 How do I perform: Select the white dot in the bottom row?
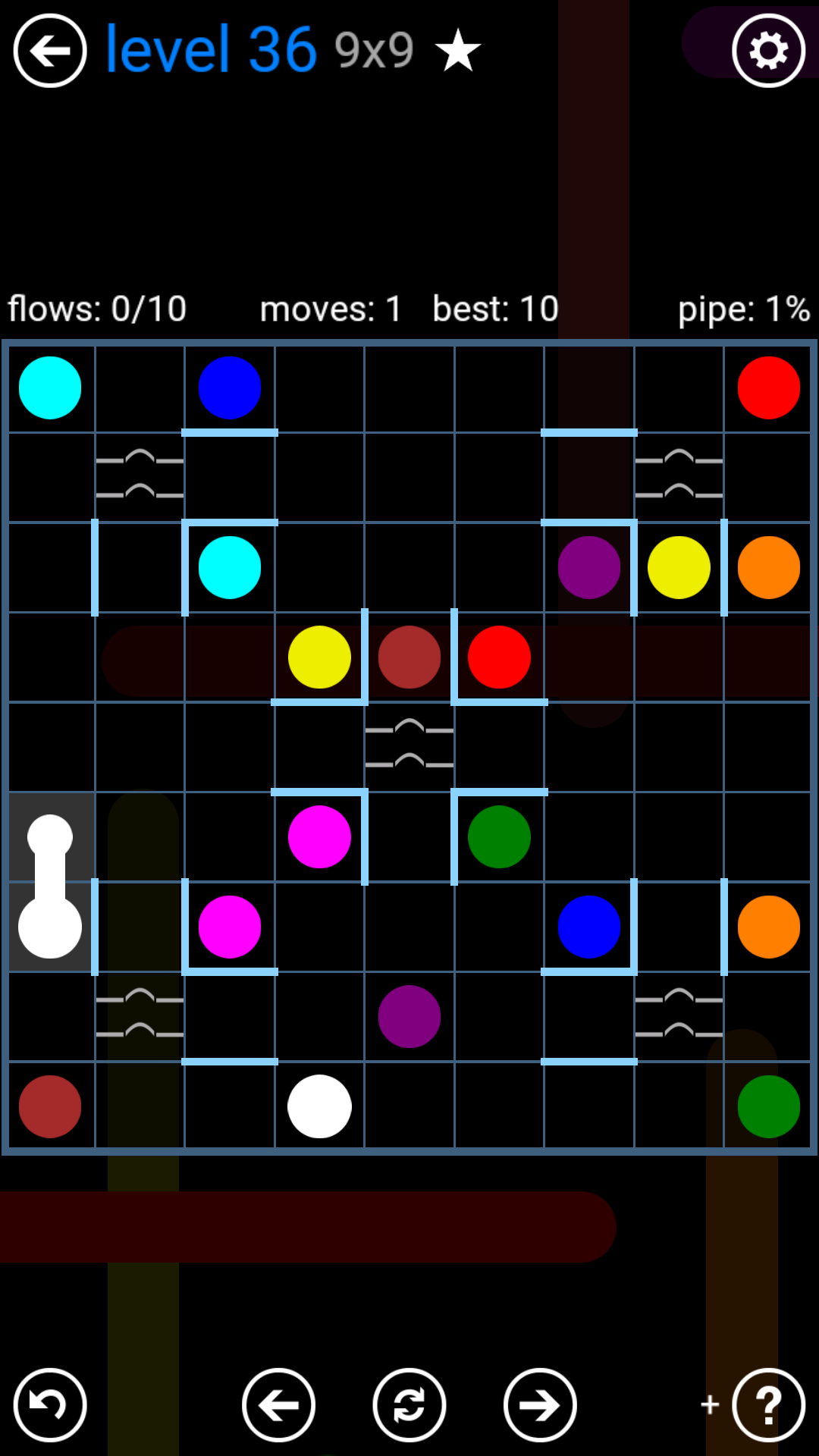click(319, 1106)
